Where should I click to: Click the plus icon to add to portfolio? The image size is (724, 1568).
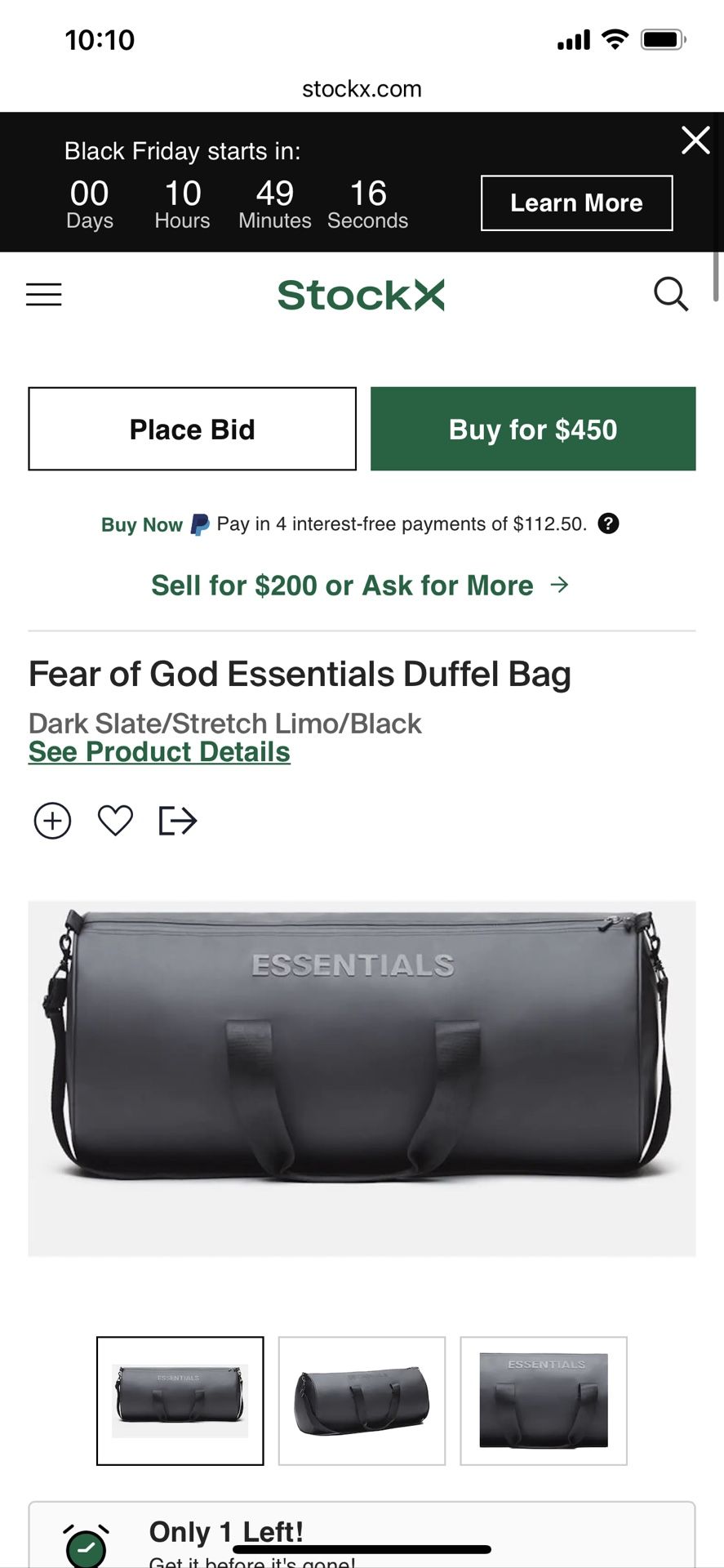click(52, 821)
